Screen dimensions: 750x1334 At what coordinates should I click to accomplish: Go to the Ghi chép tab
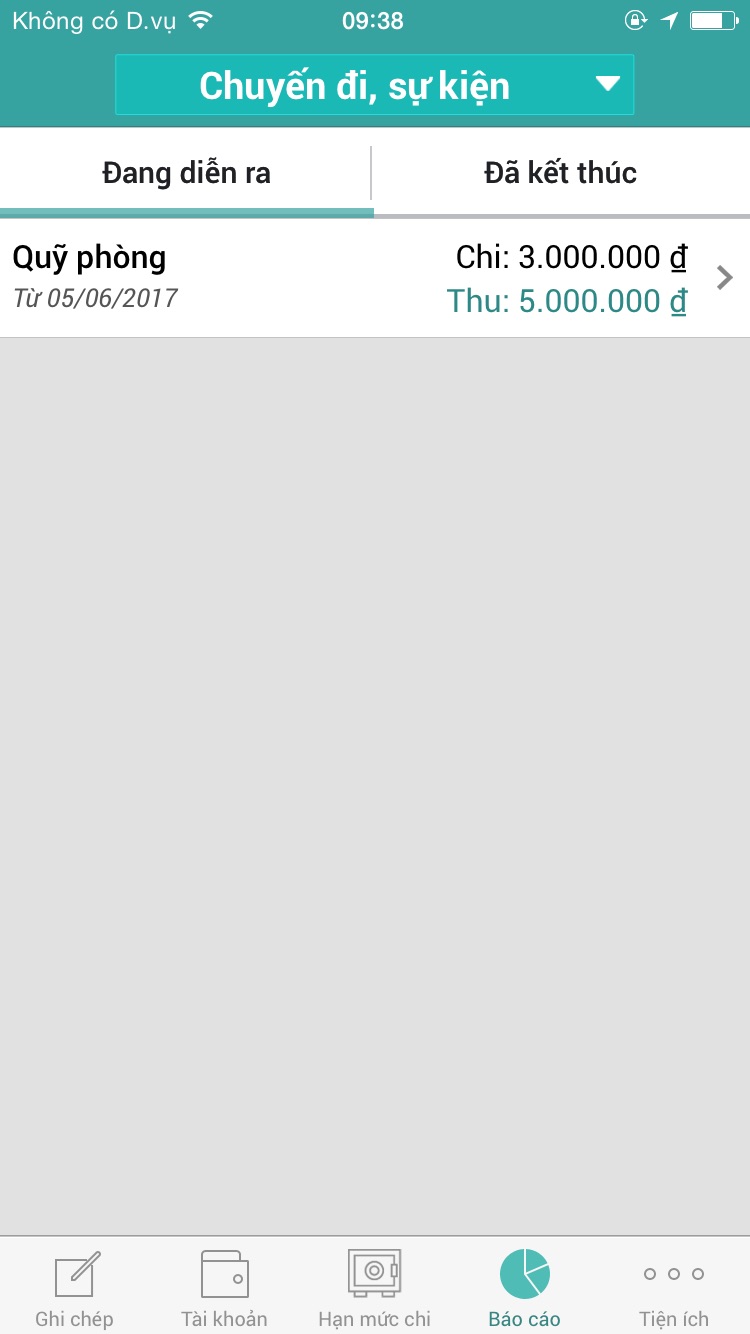75,1288
